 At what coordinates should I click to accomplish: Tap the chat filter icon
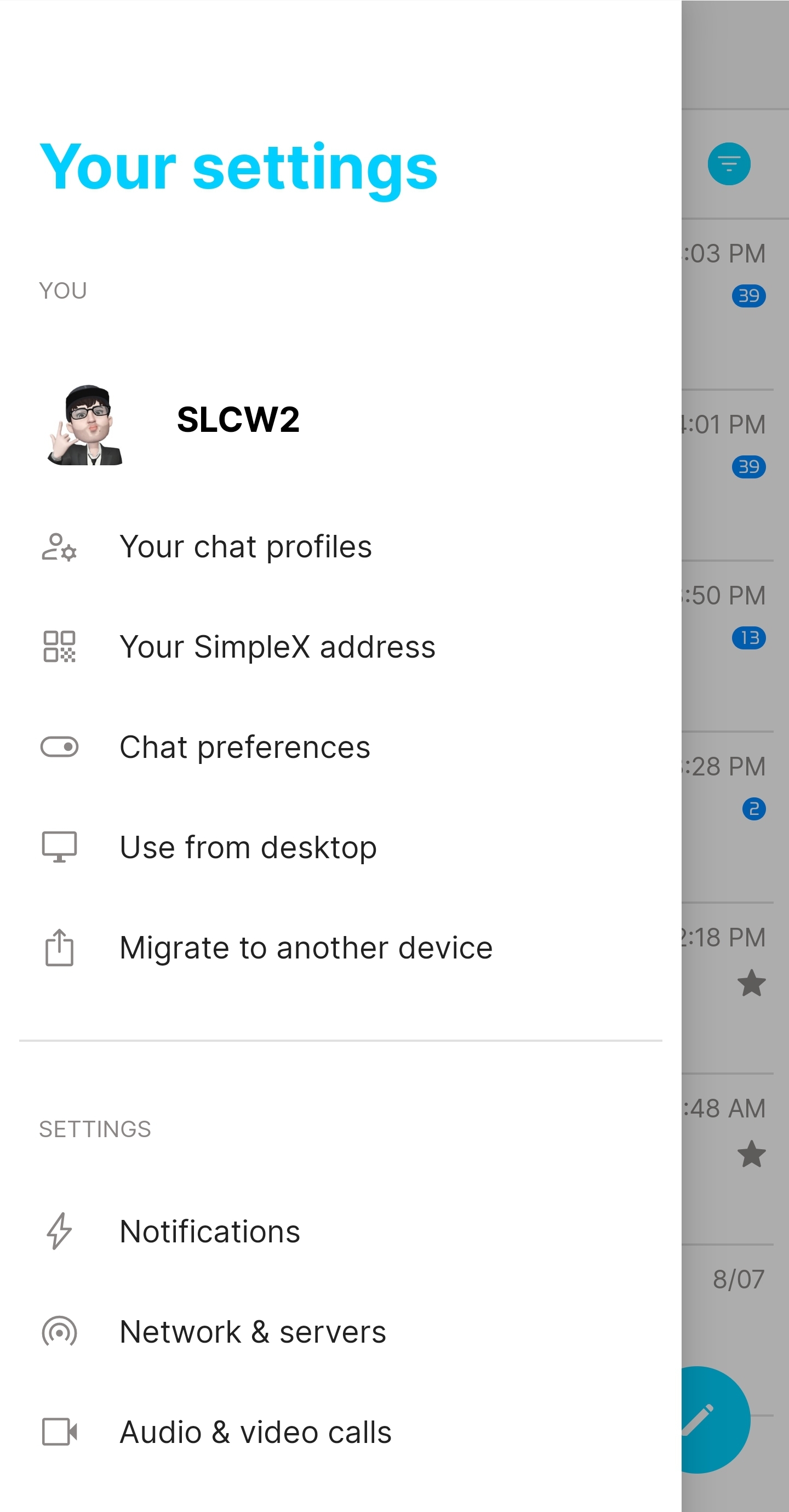729,164
